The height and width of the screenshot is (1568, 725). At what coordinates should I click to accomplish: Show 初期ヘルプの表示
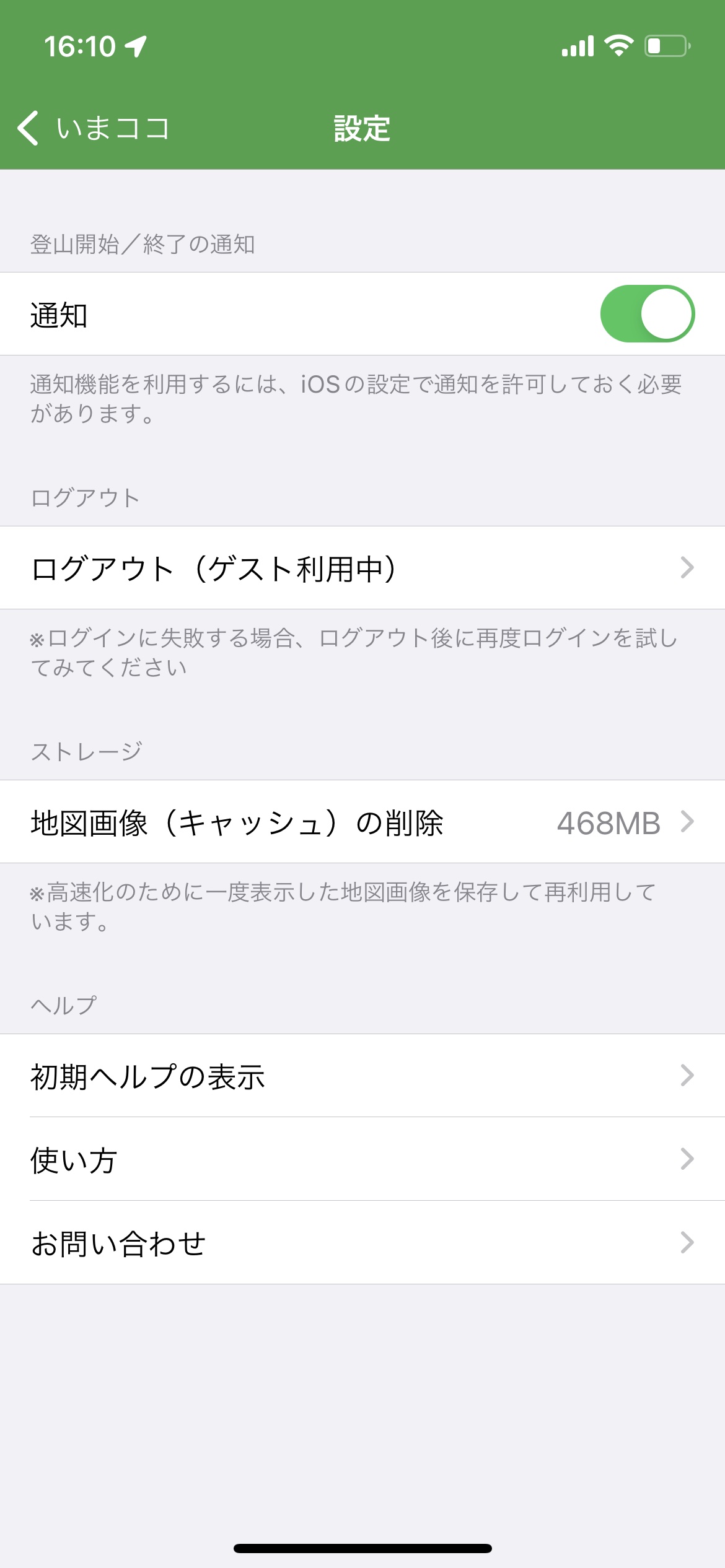[362, 1076]
